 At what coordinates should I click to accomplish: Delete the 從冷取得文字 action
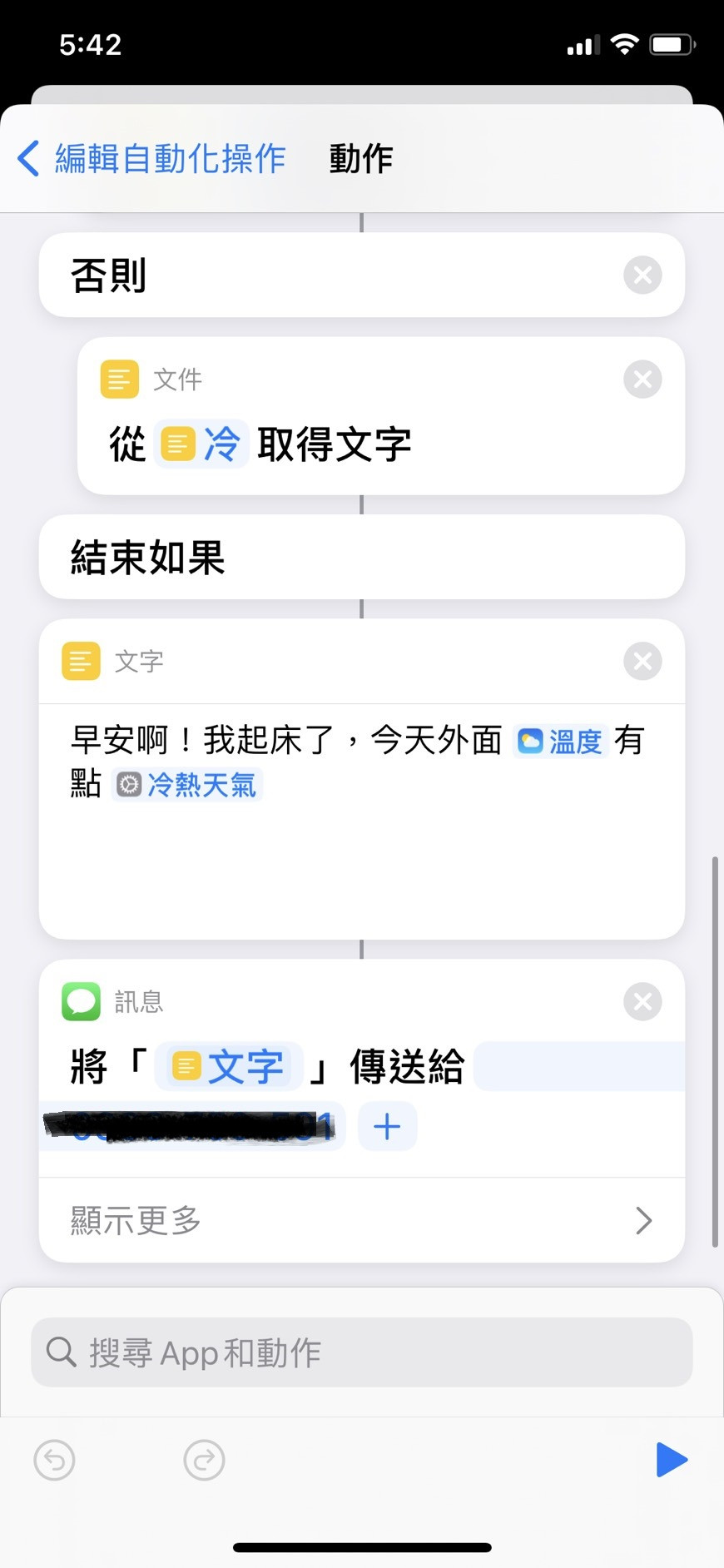point(642,380)
